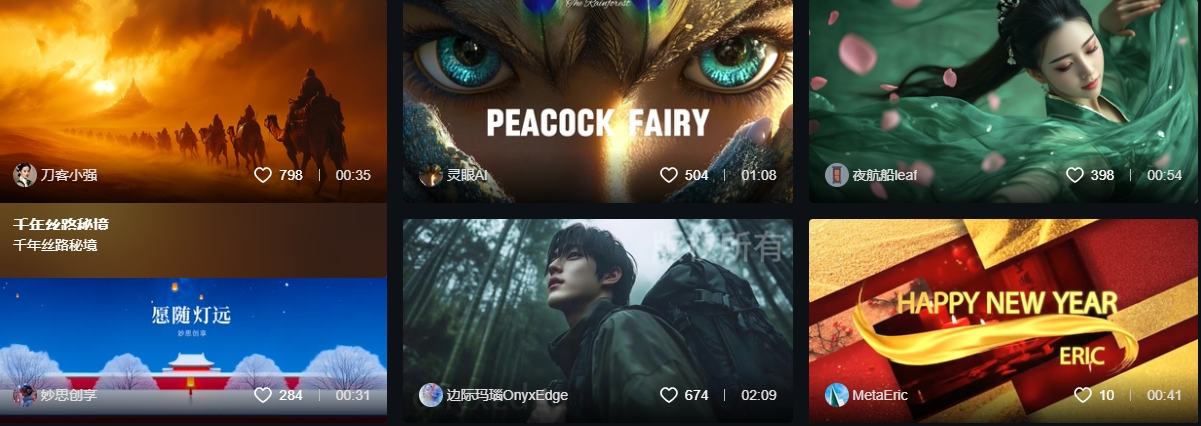The height and width of the screenshot is (426, 1201).
Task: Like the video by 刀客小强
Action: (x=263, y=175)
